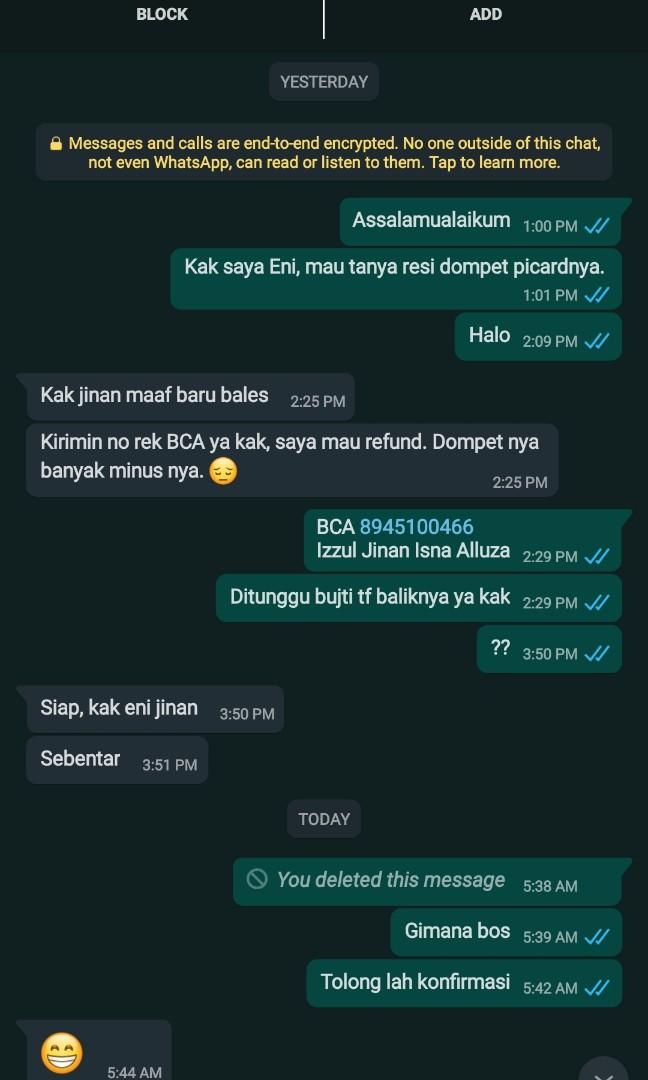Block this unknown contact
This screenshot has width=648, height=1080.
[x=161, y=15]
